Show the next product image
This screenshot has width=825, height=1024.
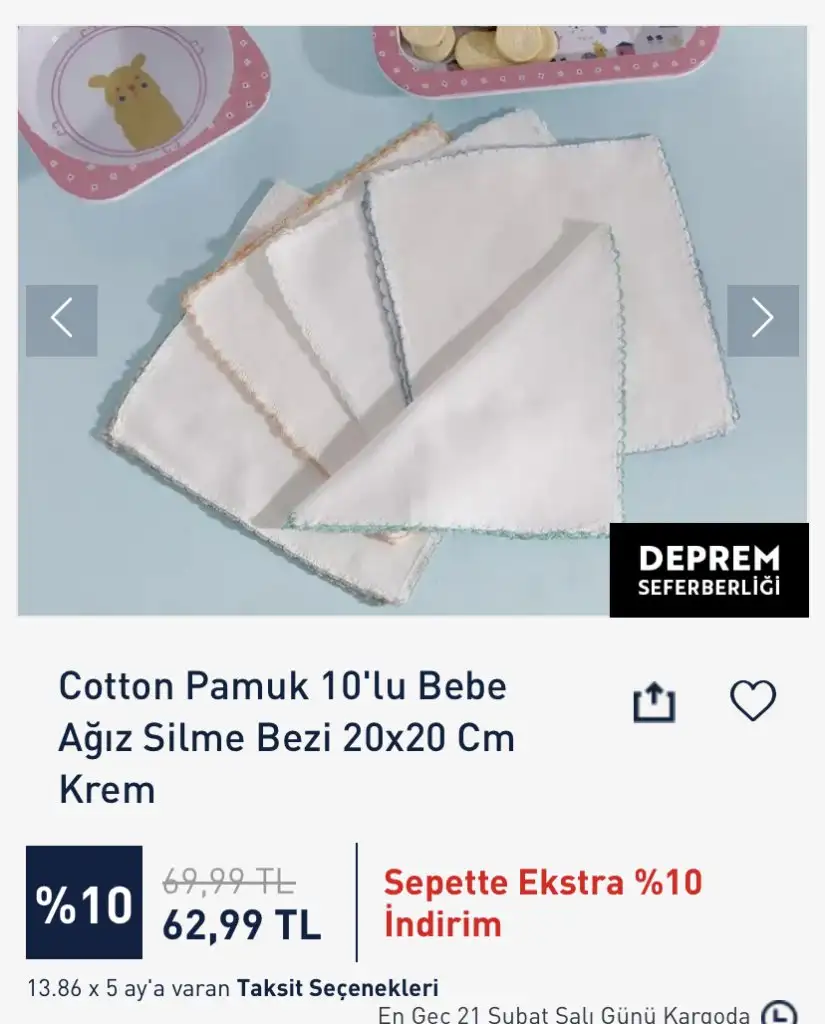click(762, 320)
